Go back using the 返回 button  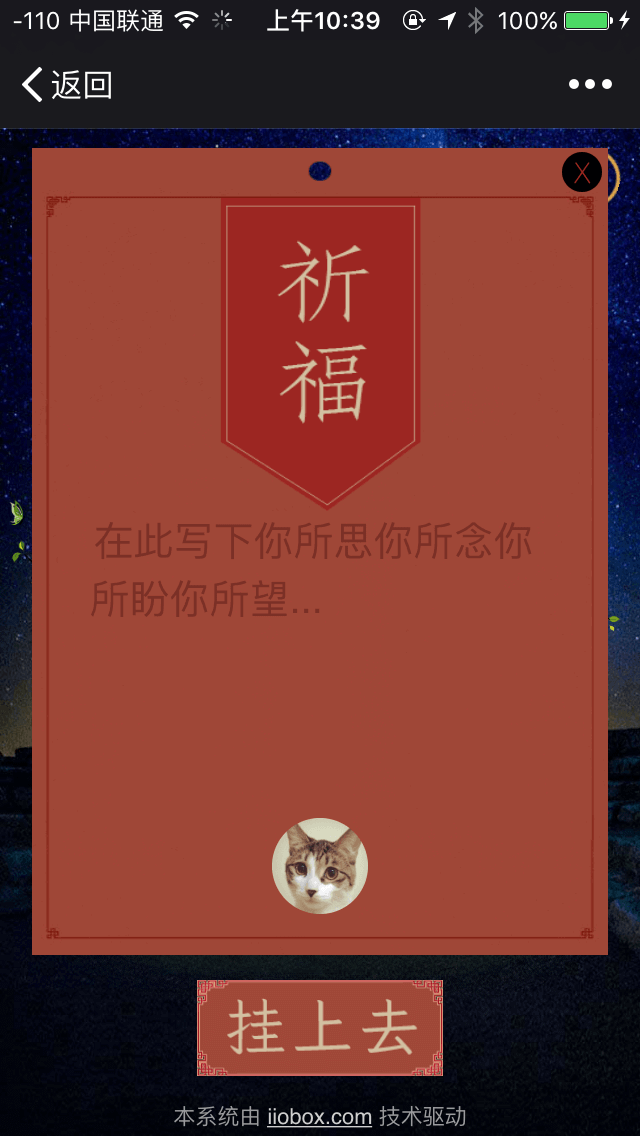[66, 85]
